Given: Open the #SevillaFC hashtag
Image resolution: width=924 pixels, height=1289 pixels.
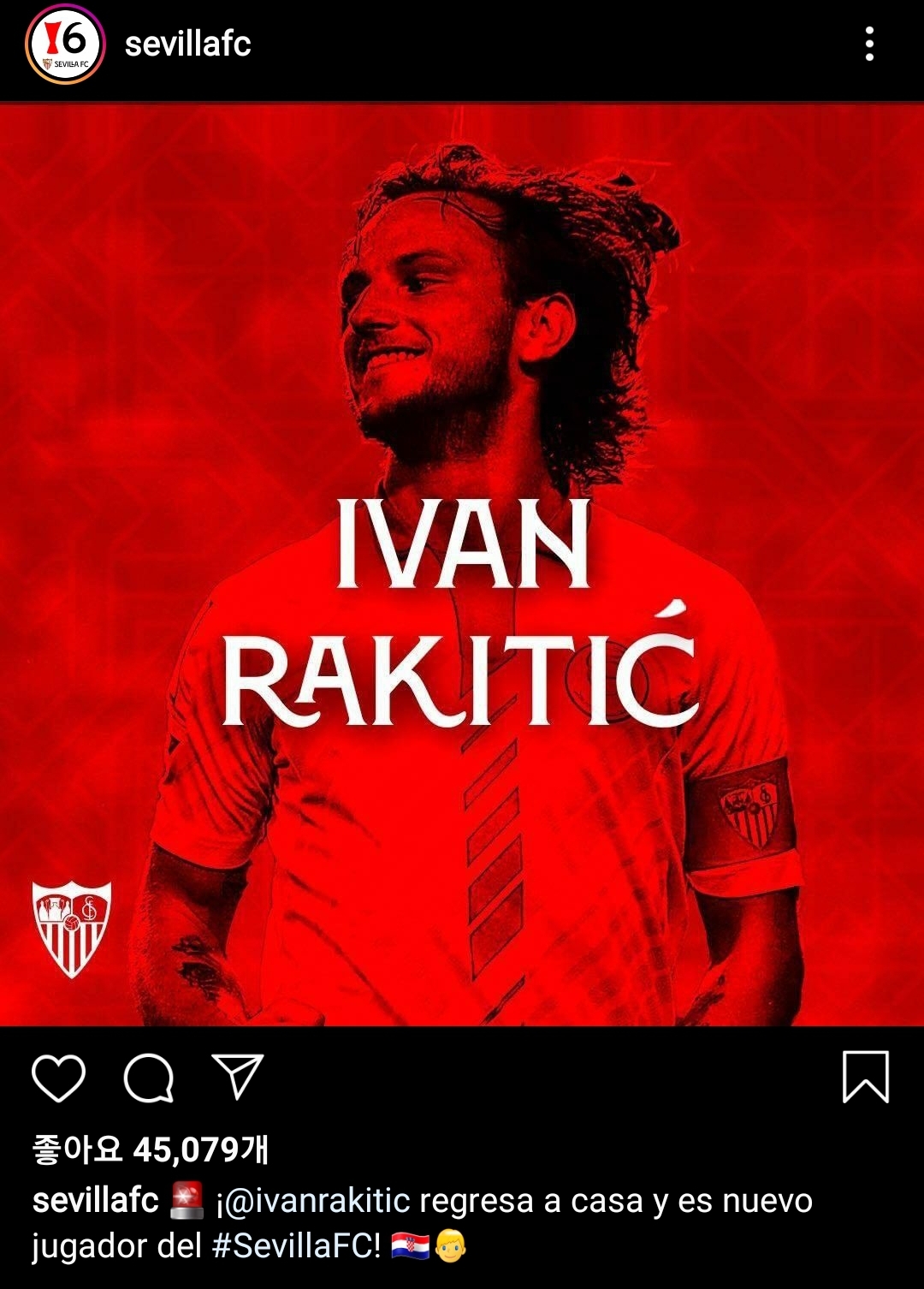Looking at the screenshot, I should click(x=296, y=1245).
